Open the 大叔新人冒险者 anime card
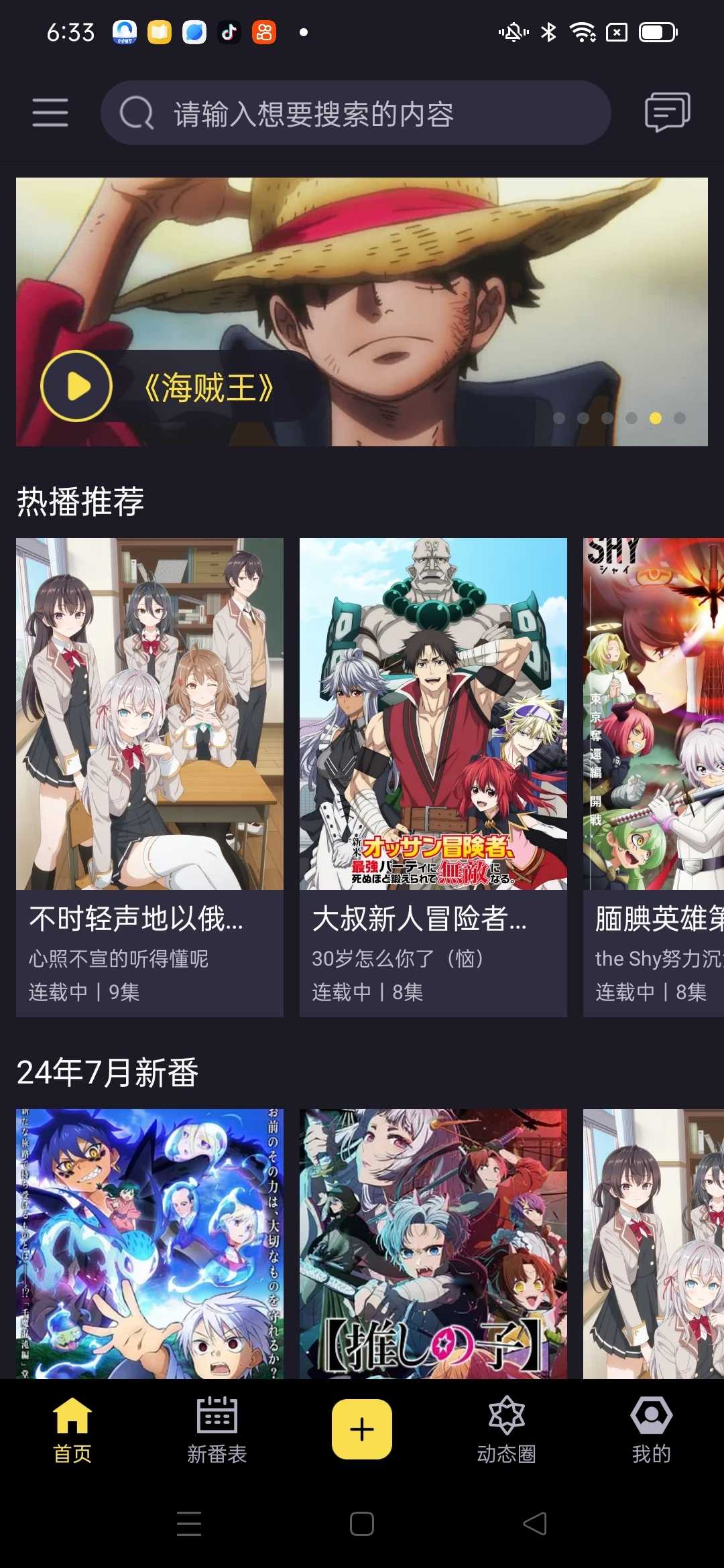724x1568 pixels. tap(433, 777)
